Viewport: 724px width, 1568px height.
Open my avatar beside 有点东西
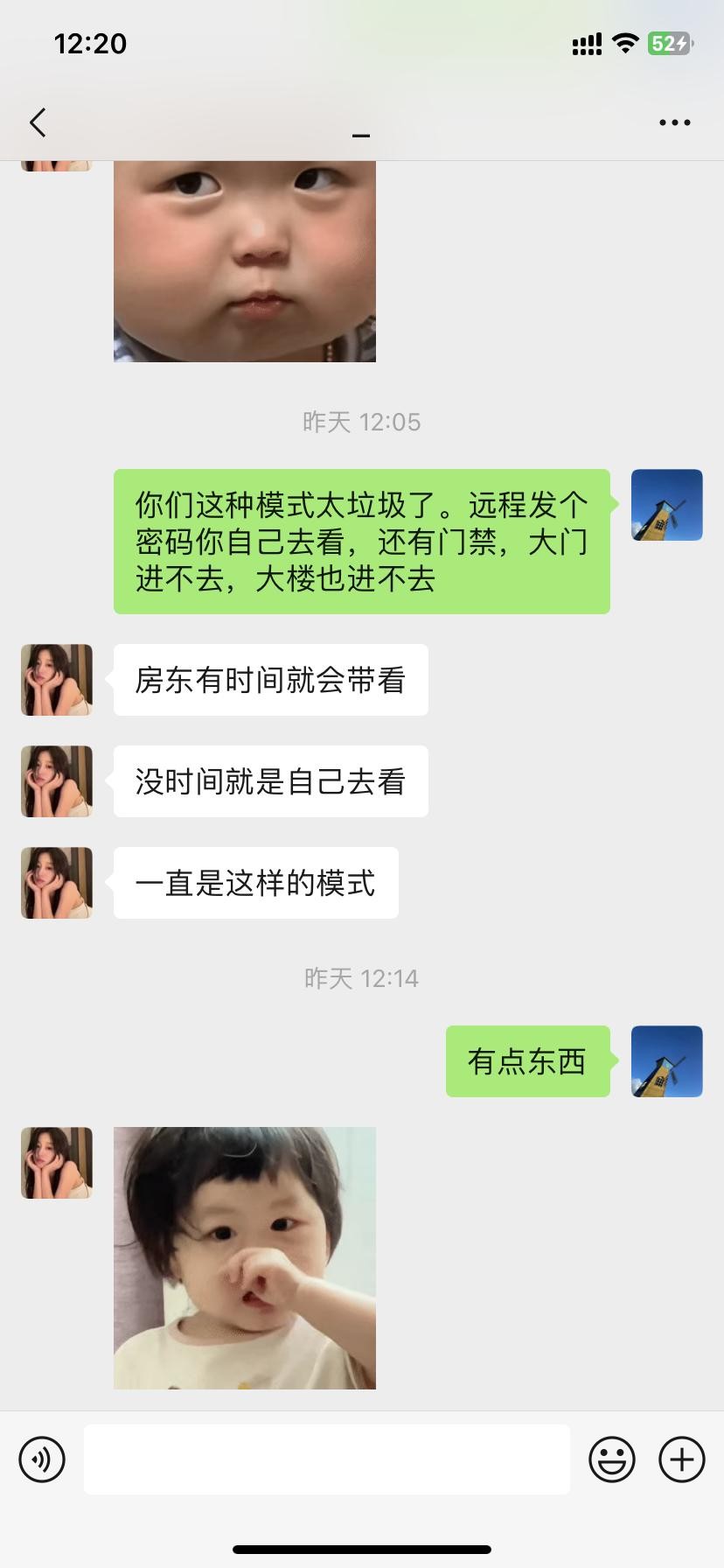(x=666, y=1061)
